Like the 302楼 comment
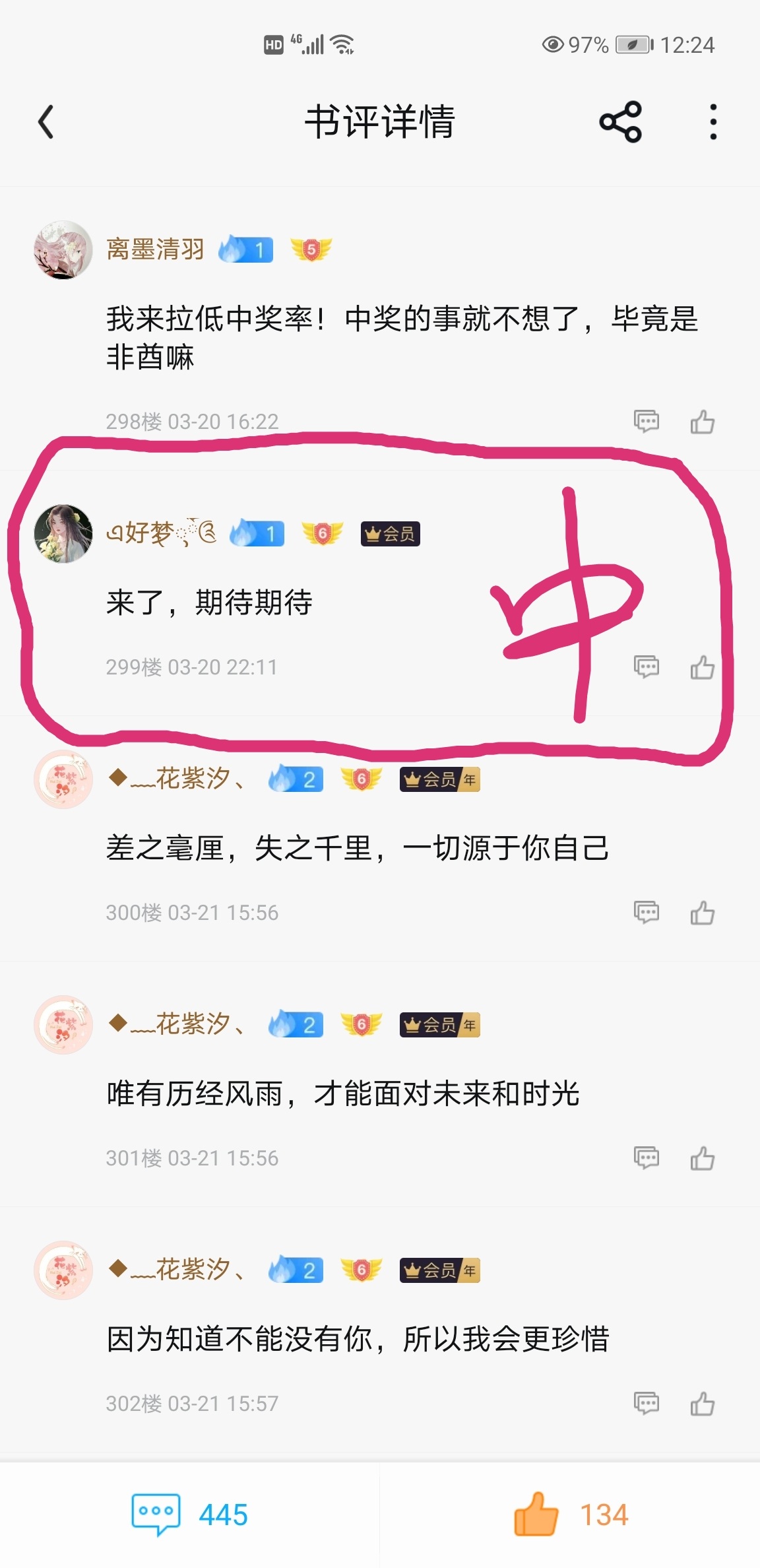Screen dimensions: 760x1568 [703, 1403]
